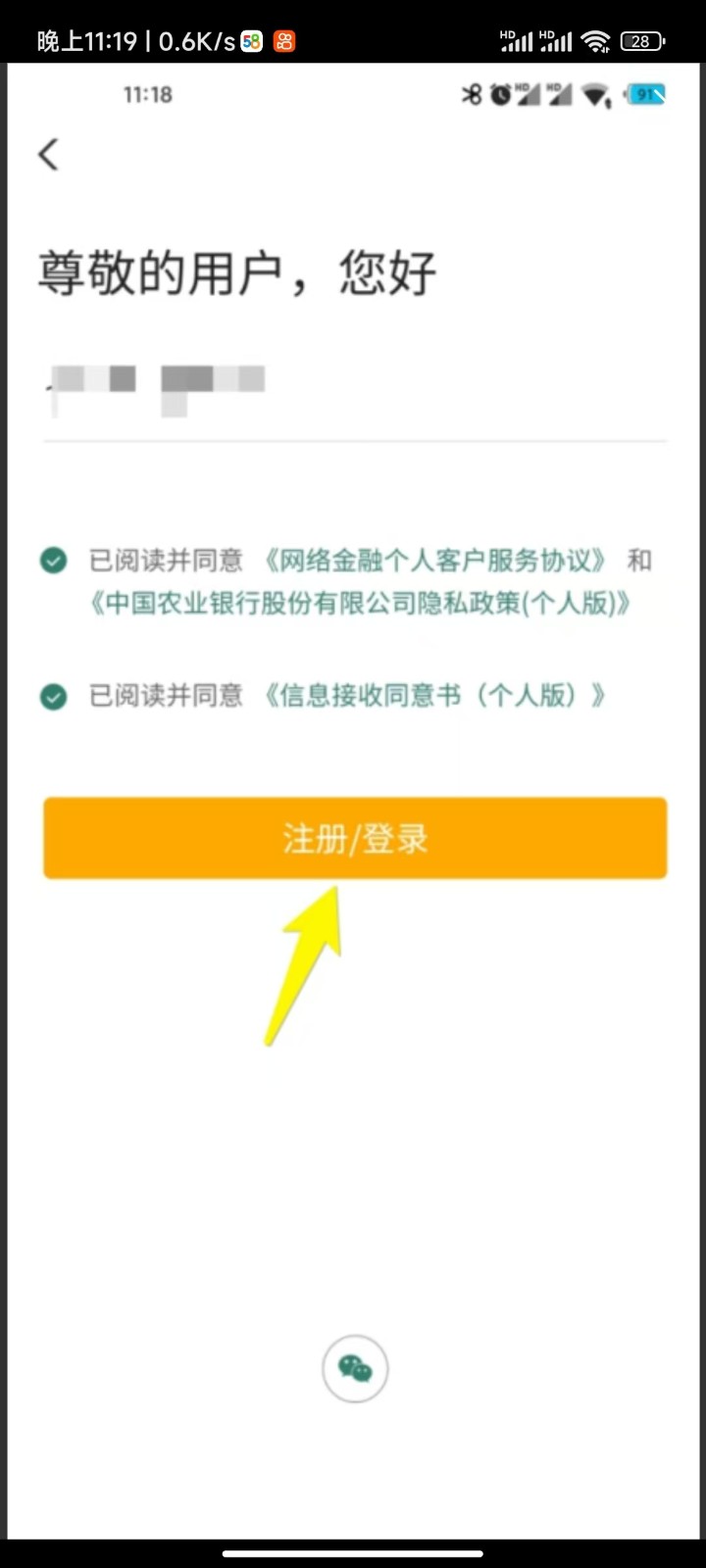This screenshot has width=706, height=1568.
Task: Go back using the top-left arrow
Action: point(48,154)
